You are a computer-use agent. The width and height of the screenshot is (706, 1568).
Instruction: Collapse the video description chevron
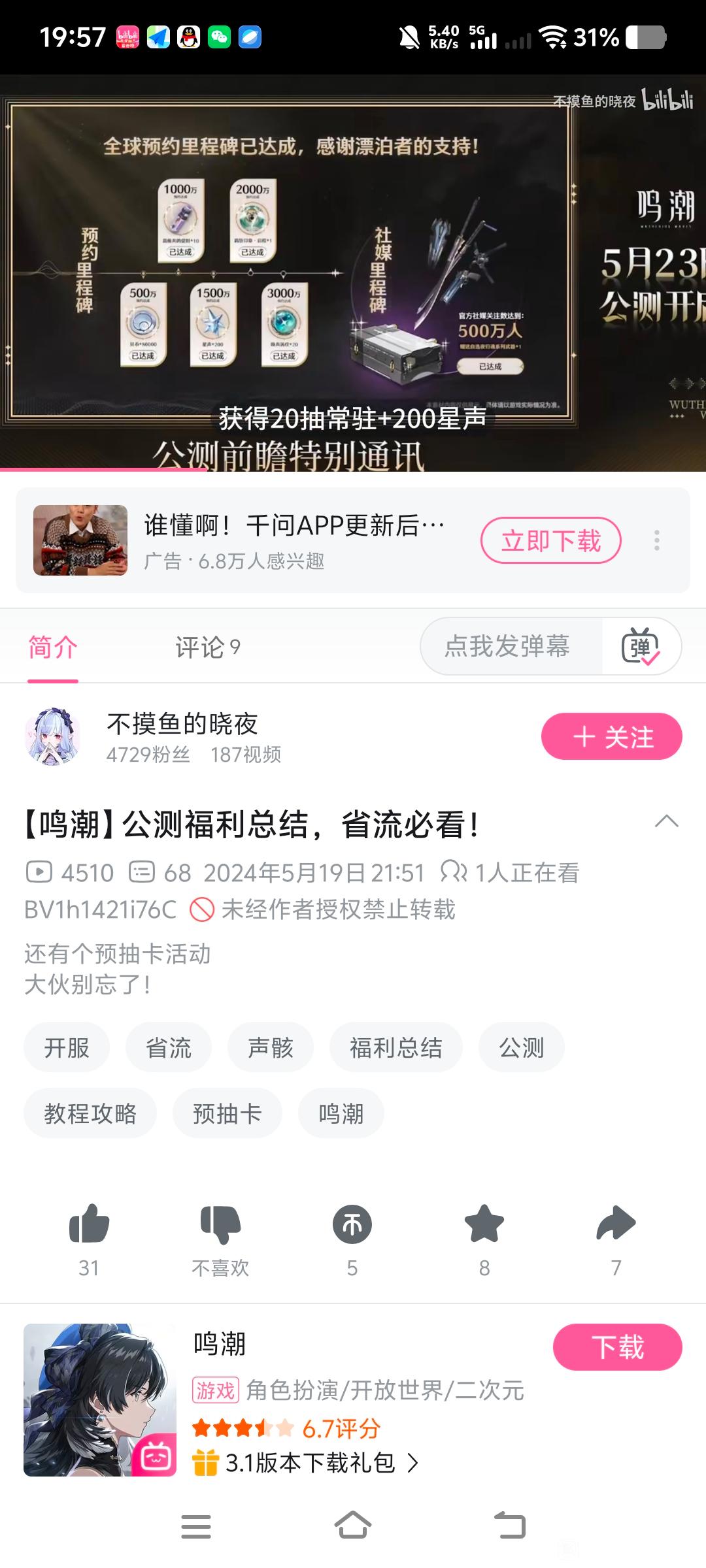click(666, 821)
